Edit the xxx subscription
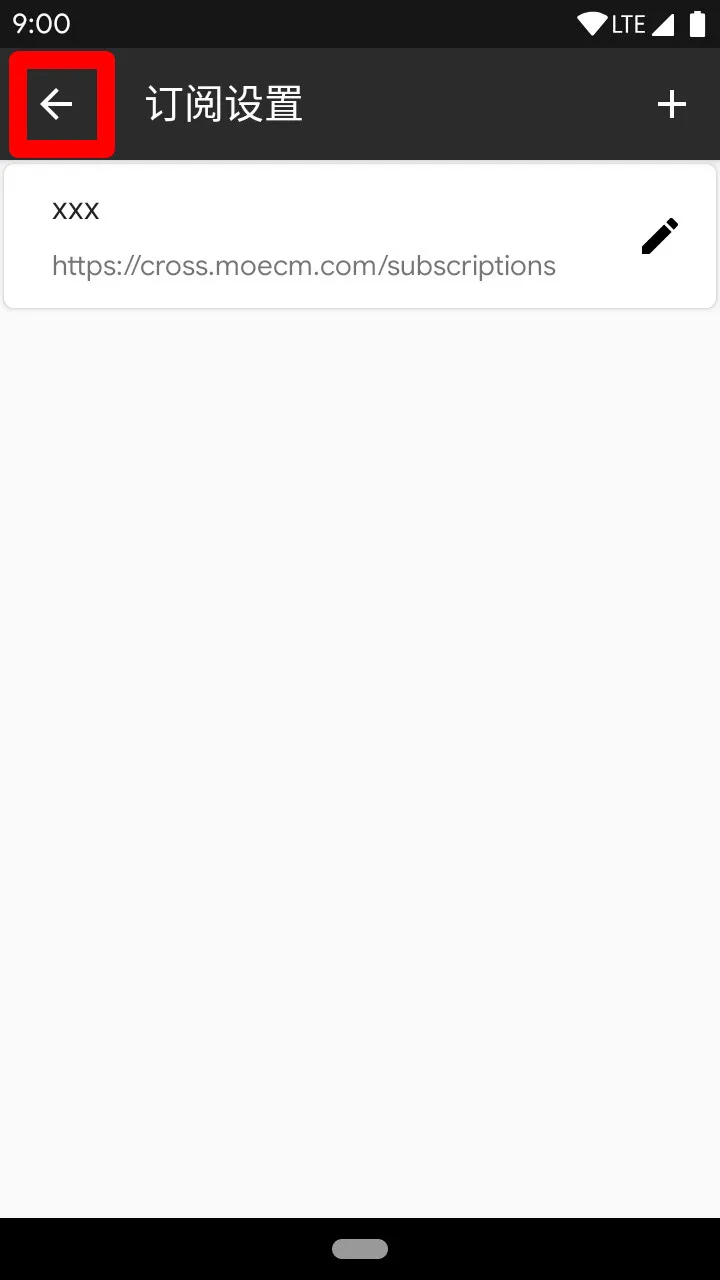This screenshot has width=720, height=1280. (x=659, y=237)
